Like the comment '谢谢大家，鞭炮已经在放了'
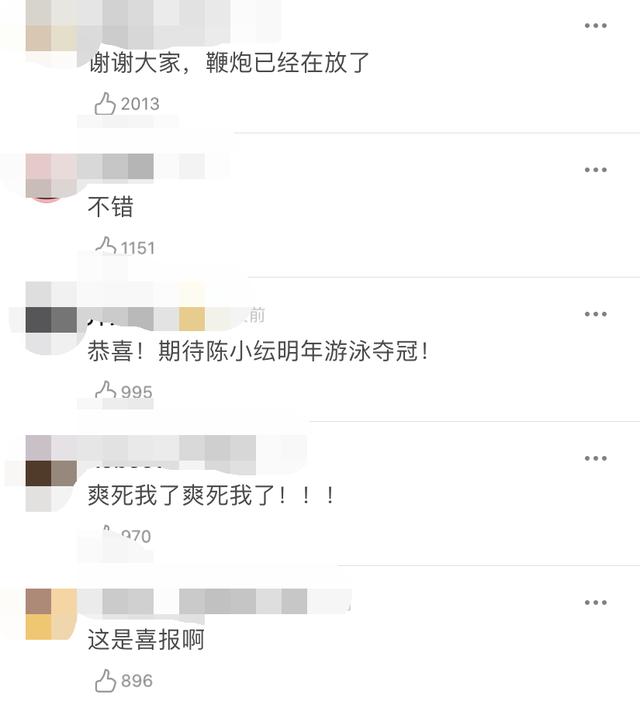The width and height of the screenshot is (640, 708). [105, 104]
